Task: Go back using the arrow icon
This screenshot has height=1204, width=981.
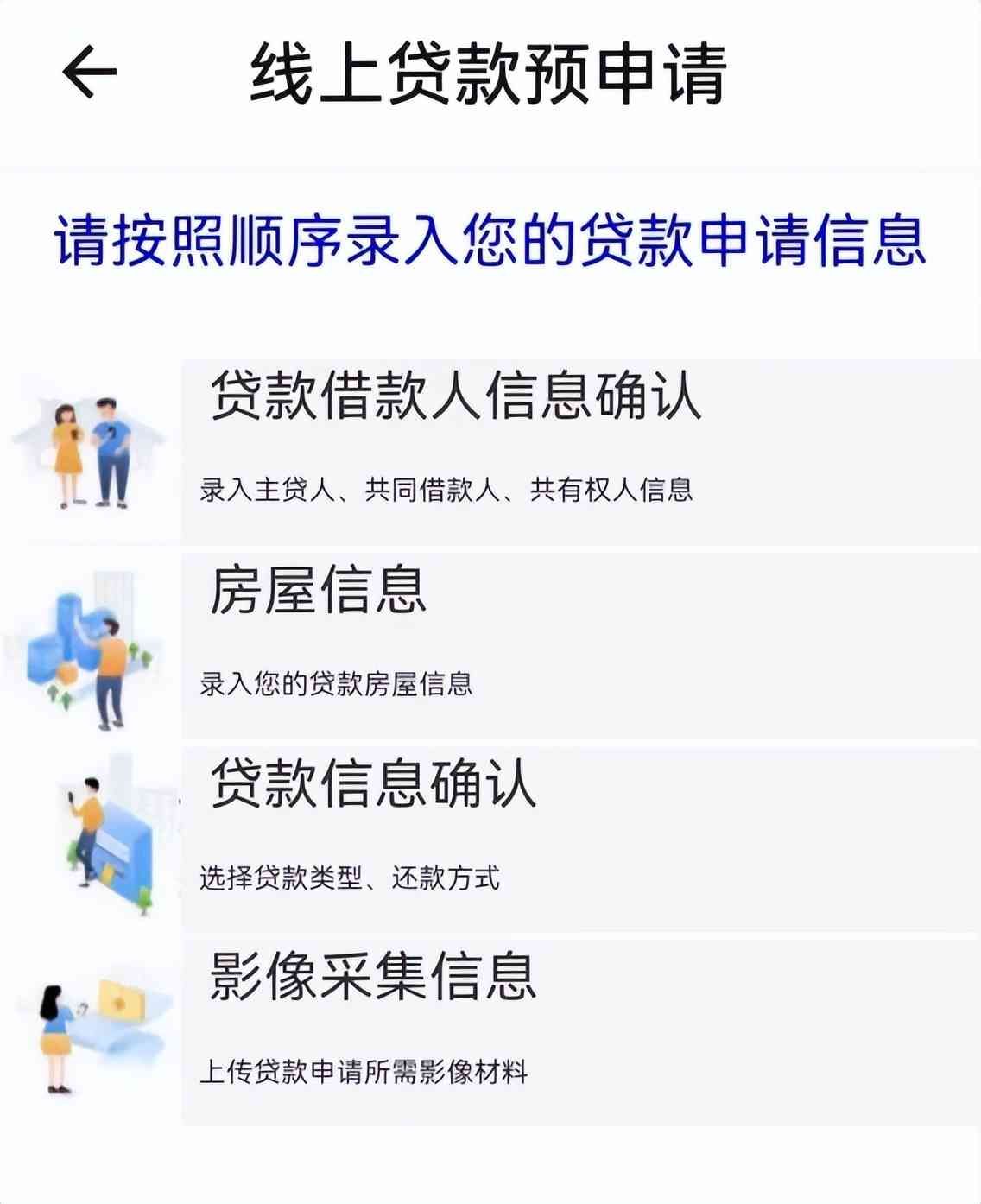Action: [x=89, y=73]
